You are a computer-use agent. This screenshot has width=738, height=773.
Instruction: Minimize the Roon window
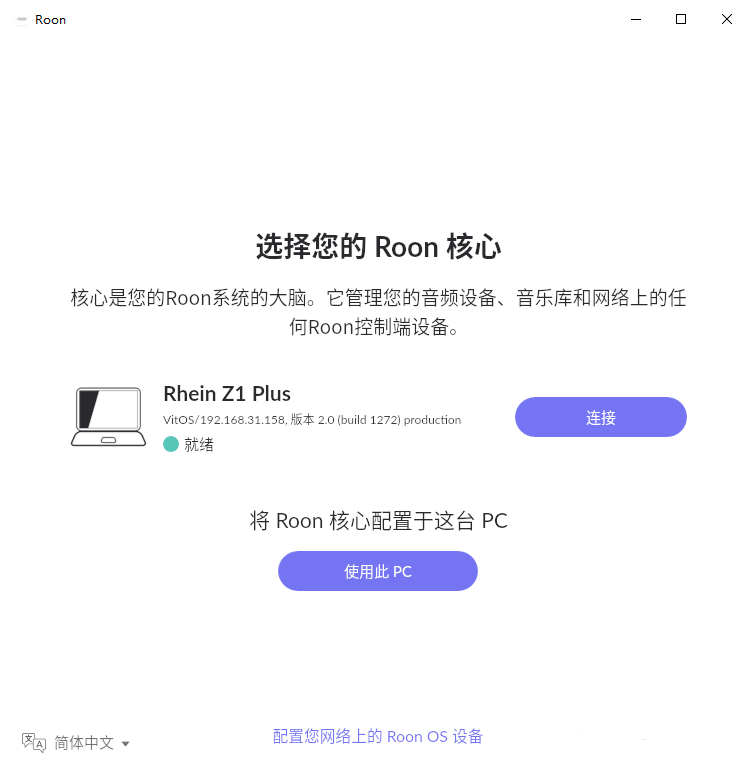click(x=635, y=19)
